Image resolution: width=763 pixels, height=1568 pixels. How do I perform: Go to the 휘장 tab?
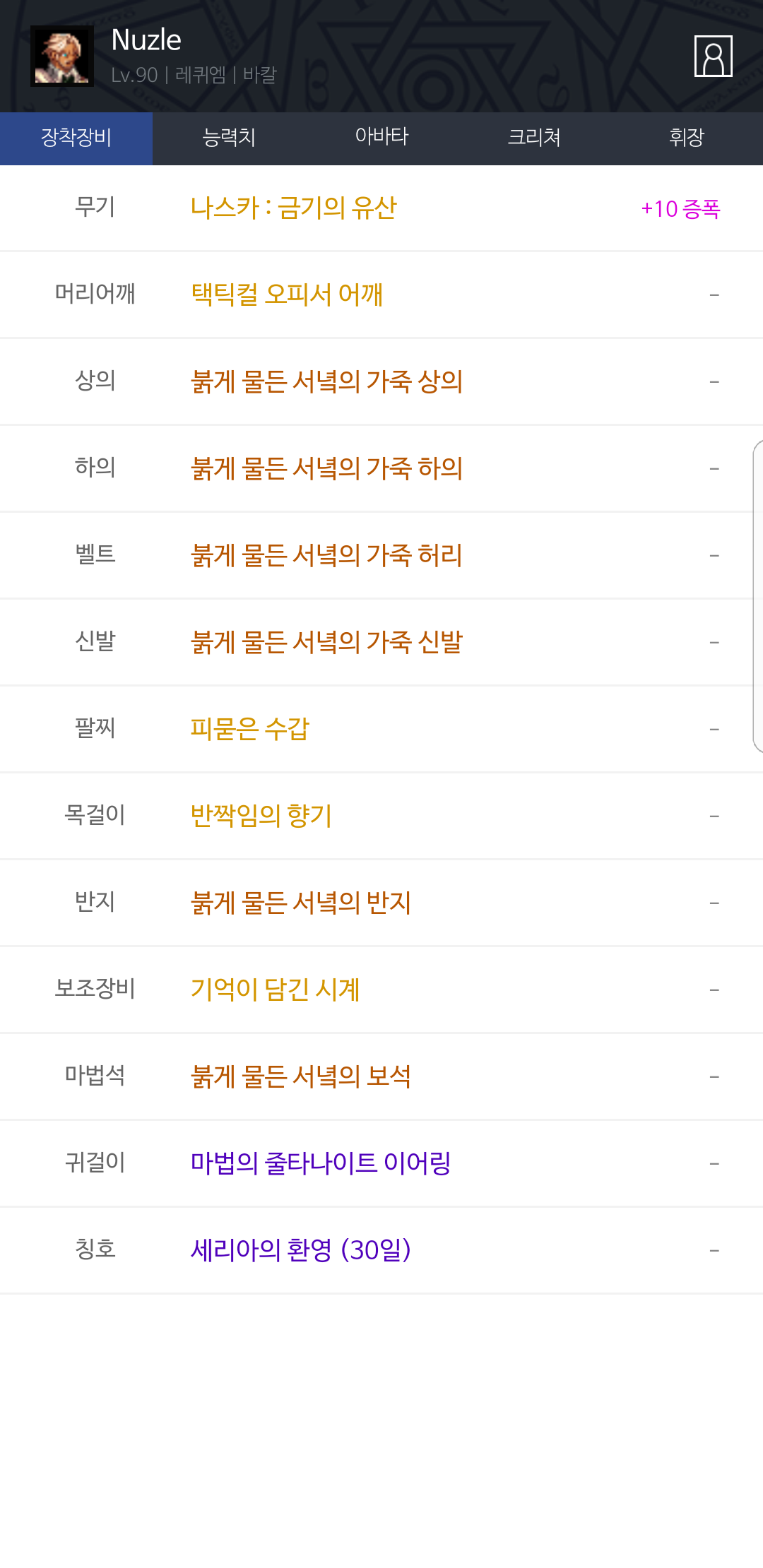click(x=687, y=138)
